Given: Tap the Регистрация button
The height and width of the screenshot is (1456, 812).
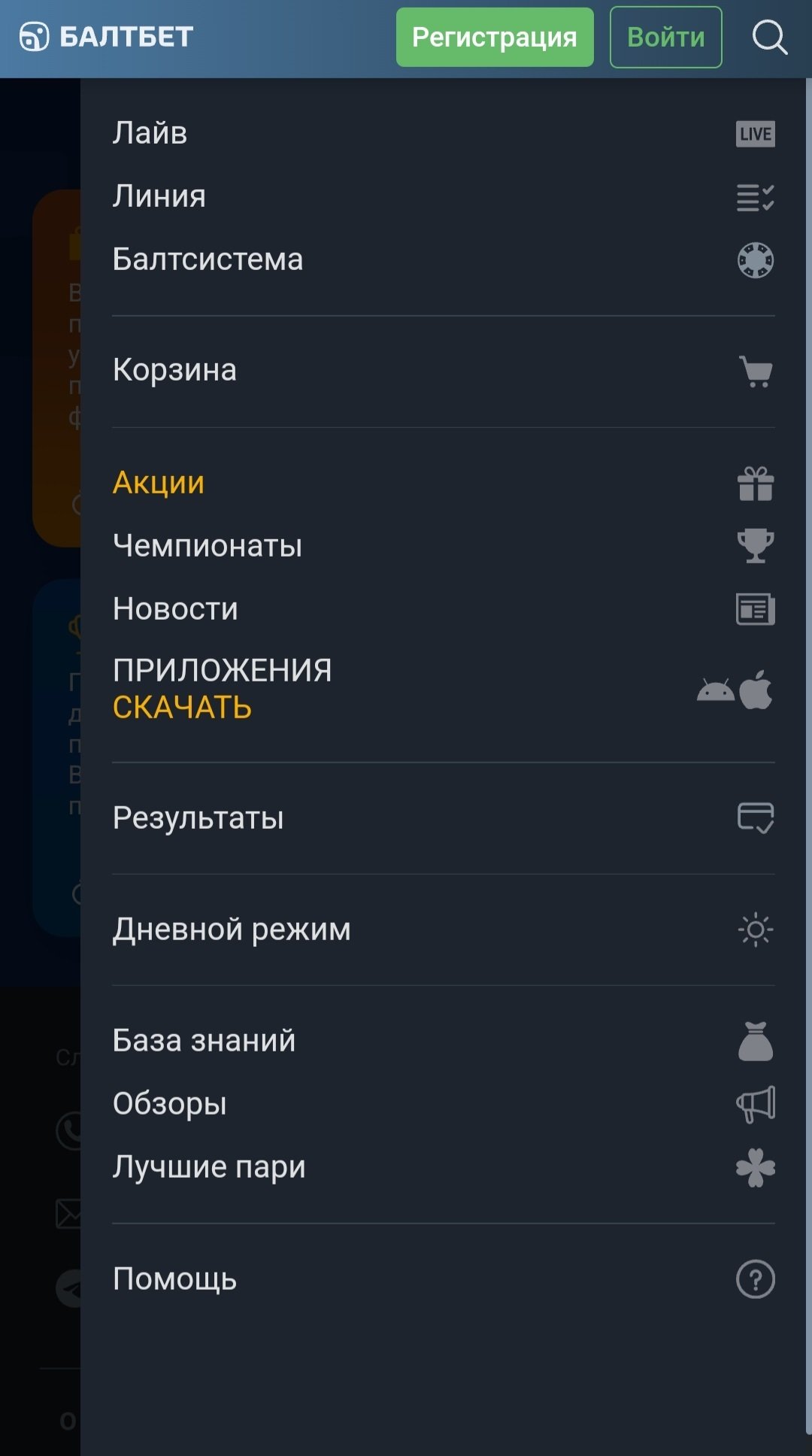Looking at the screenshot, I should [x=495, y=37].
